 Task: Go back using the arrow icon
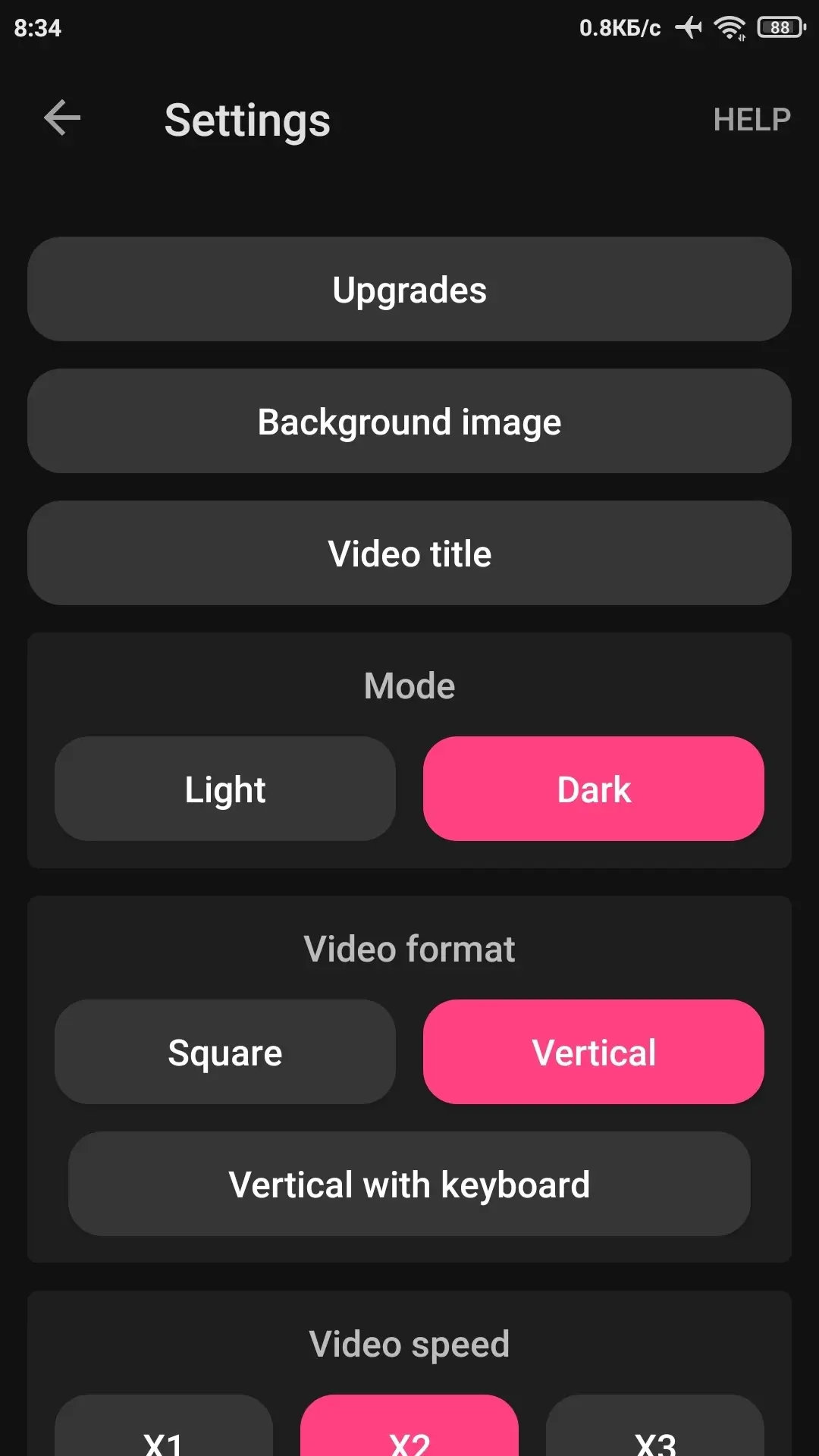pos(62,118)
